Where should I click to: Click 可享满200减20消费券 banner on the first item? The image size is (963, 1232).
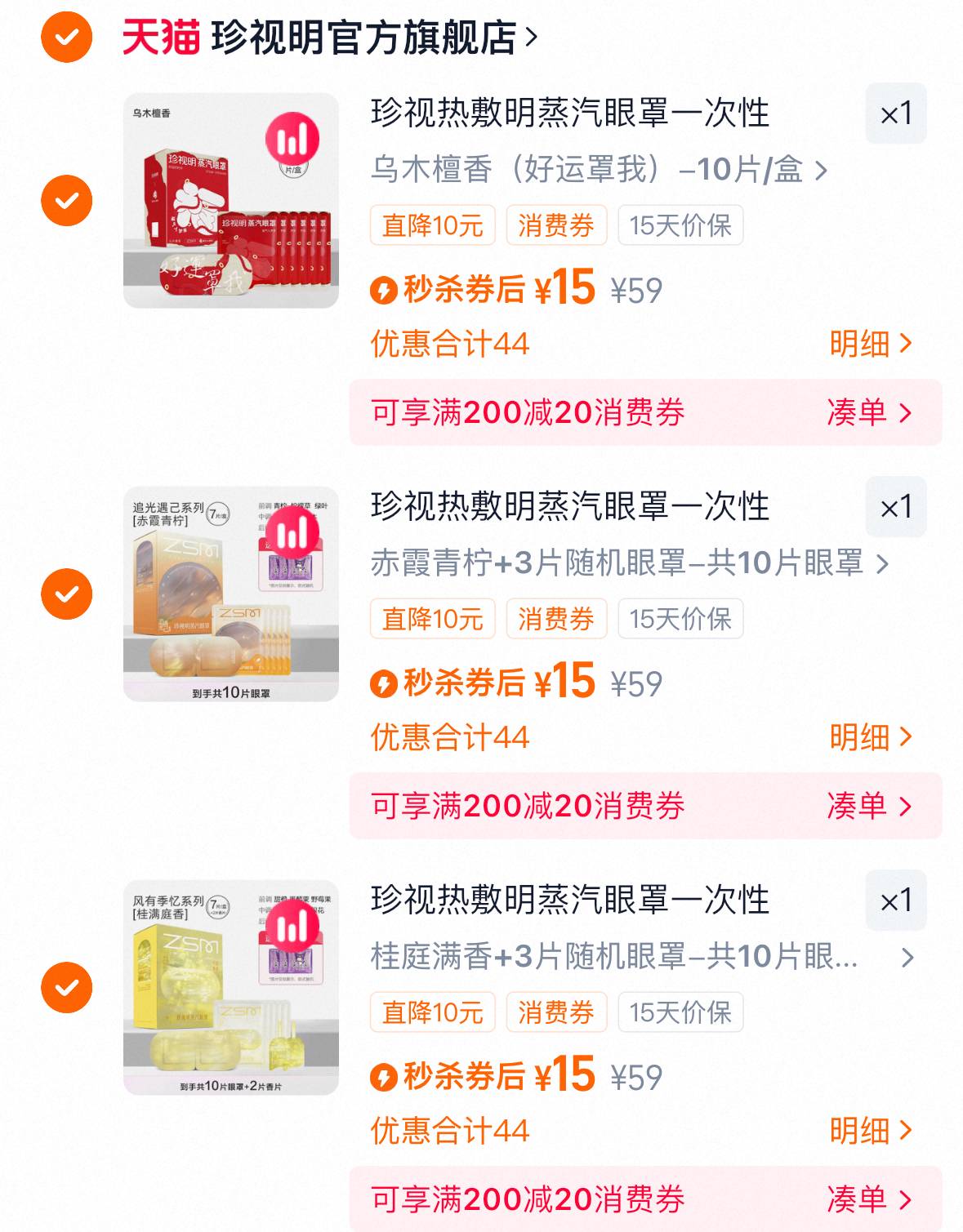(x=531, y=414)
